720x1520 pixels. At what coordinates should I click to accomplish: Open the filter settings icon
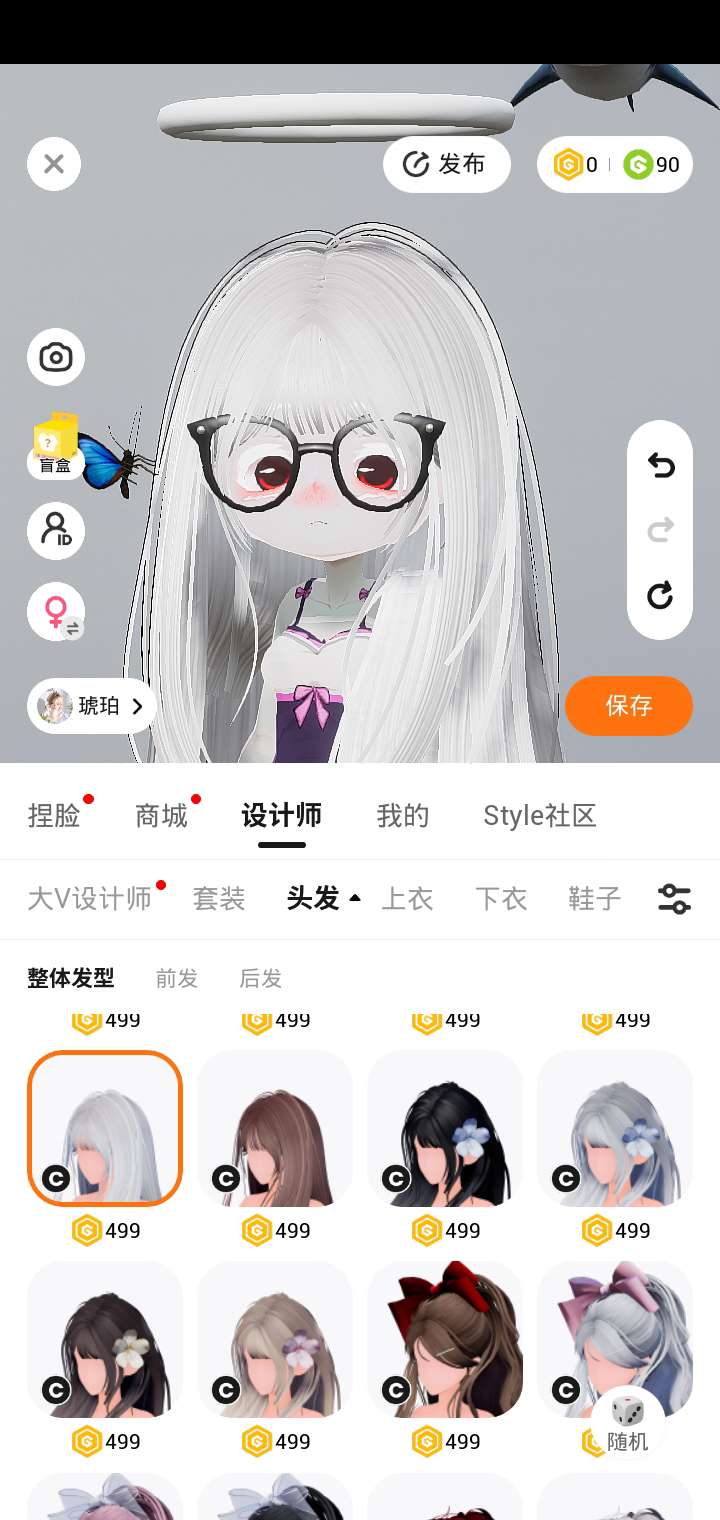(x=675, y=899)
